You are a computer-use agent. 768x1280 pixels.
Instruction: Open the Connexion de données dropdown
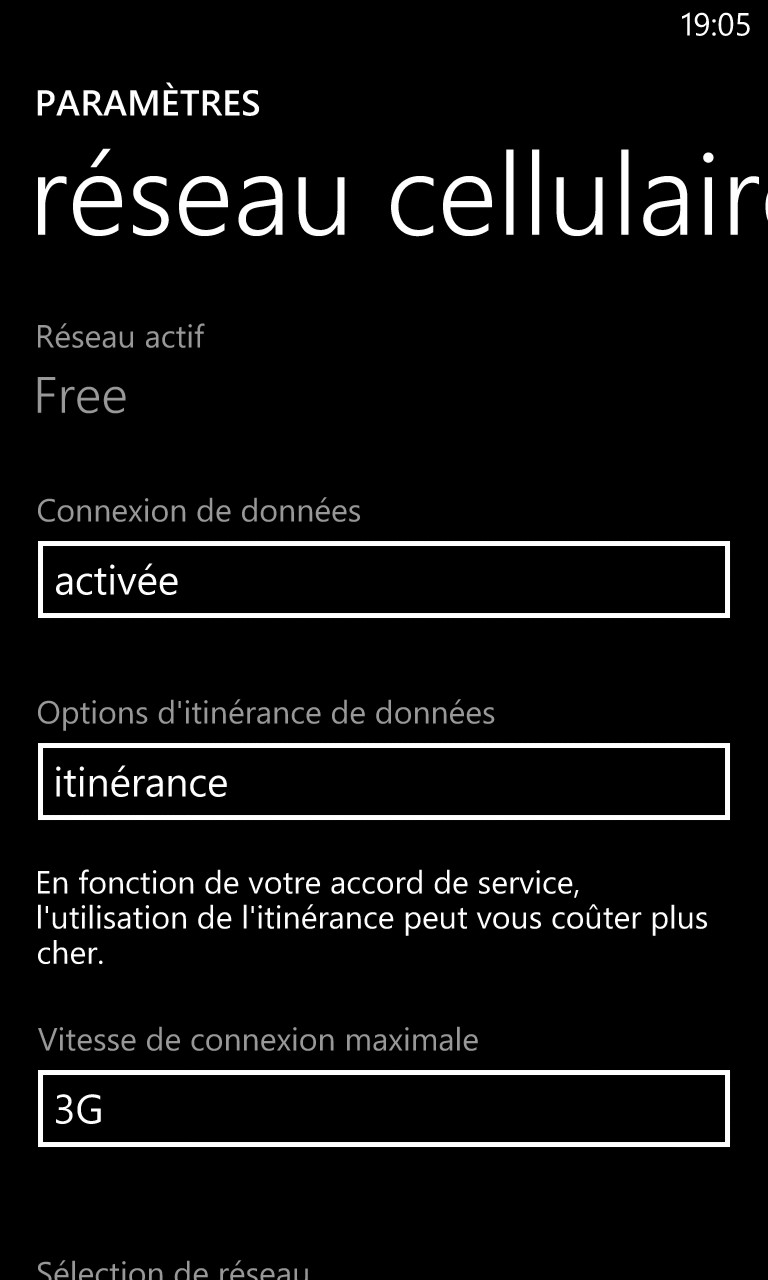click(x=384, y=580)
